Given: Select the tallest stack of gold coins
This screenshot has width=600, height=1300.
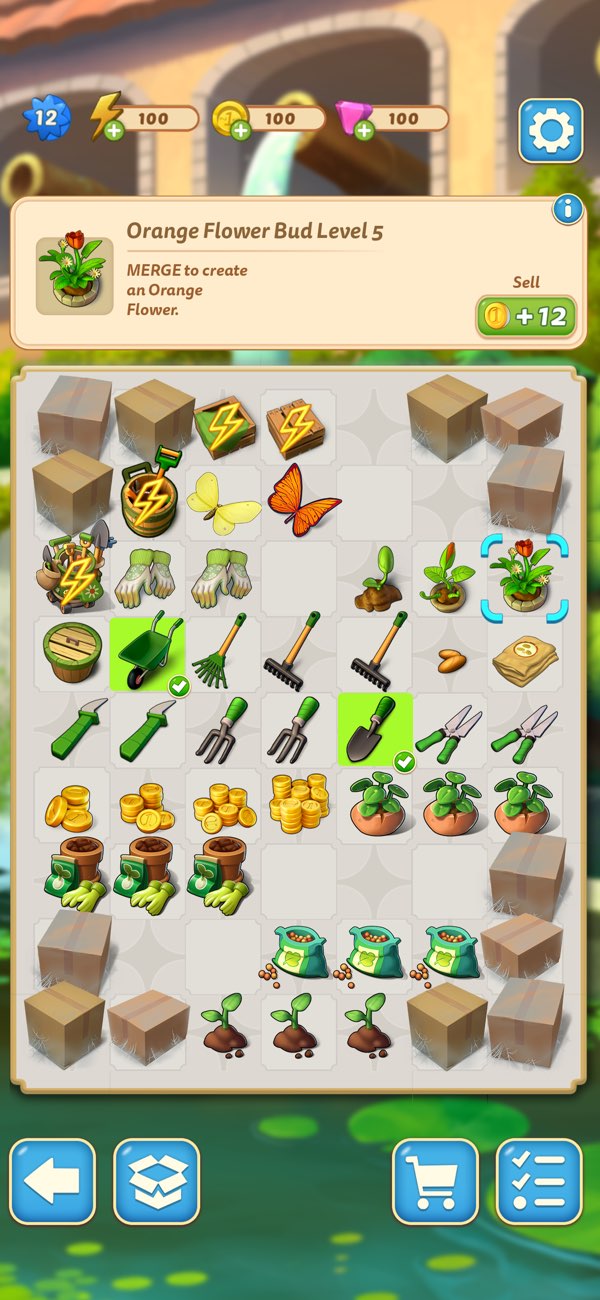Looking at the screenshot, I should pyautogui.click(x=298, y=803).
